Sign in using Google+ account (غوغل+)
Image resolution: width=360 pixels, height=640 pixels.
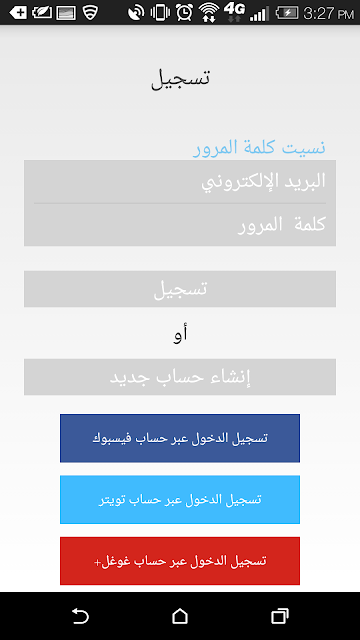click(x=180, y=561)
